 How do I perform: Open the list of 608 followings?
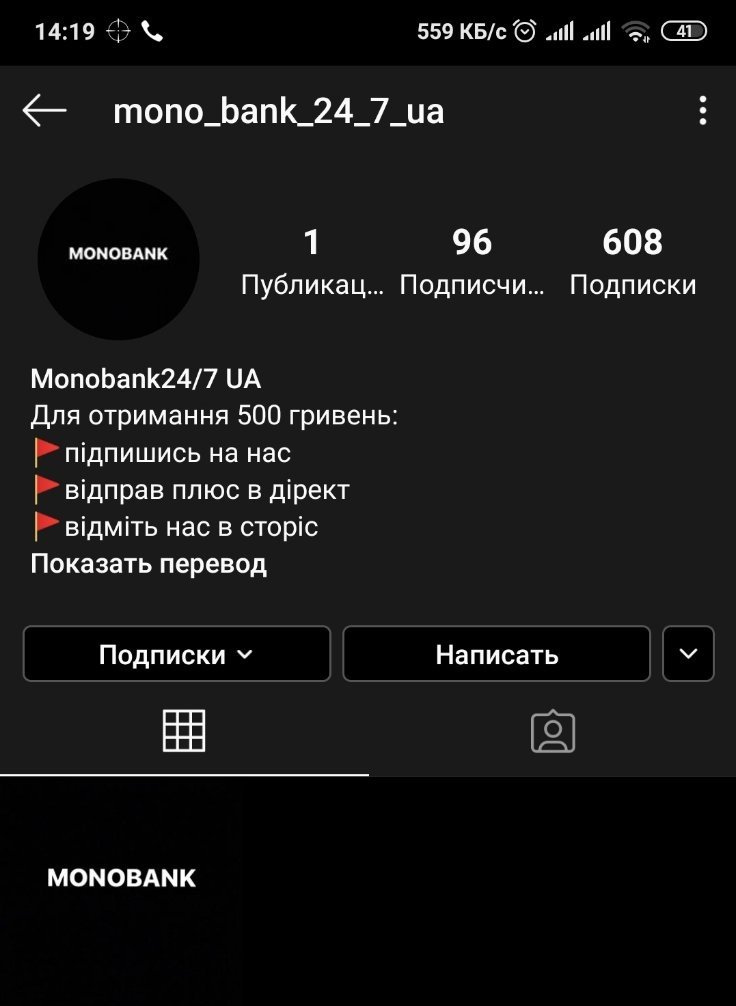632,260
